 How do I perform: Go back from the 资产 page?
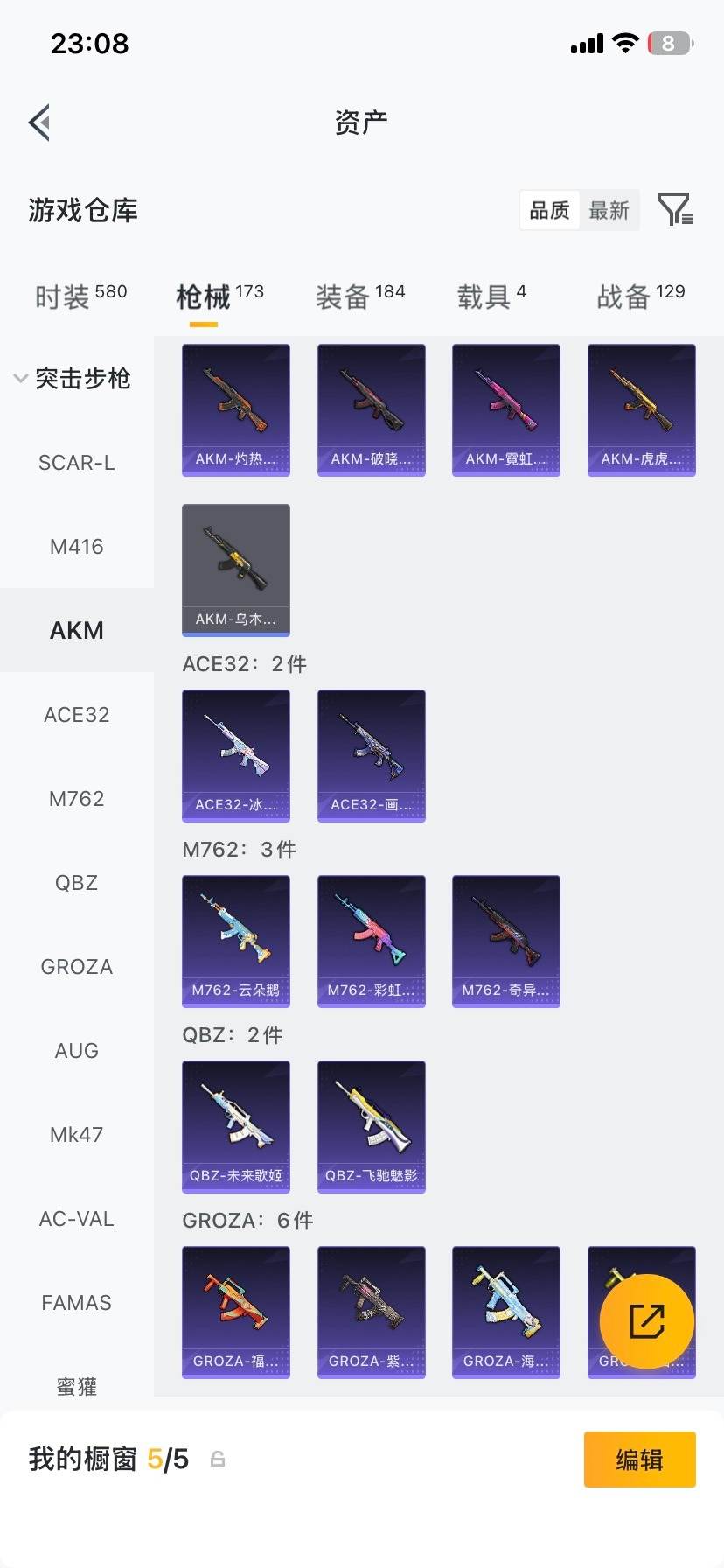(39, 122)
